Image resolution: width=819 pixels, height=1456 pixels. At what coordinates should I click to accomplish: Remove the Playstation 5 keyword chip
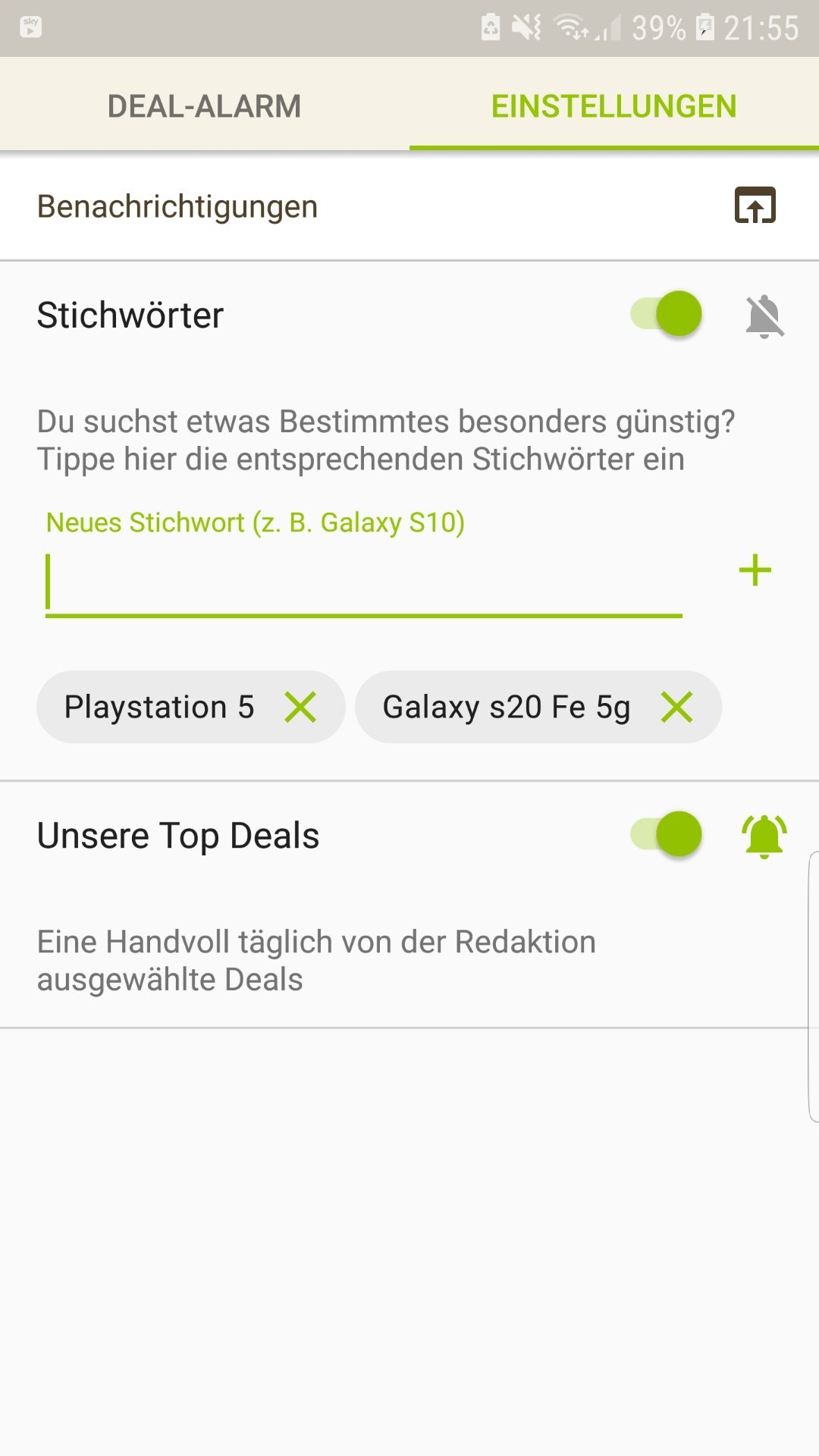pyautogui.click(x=300, y=708)
